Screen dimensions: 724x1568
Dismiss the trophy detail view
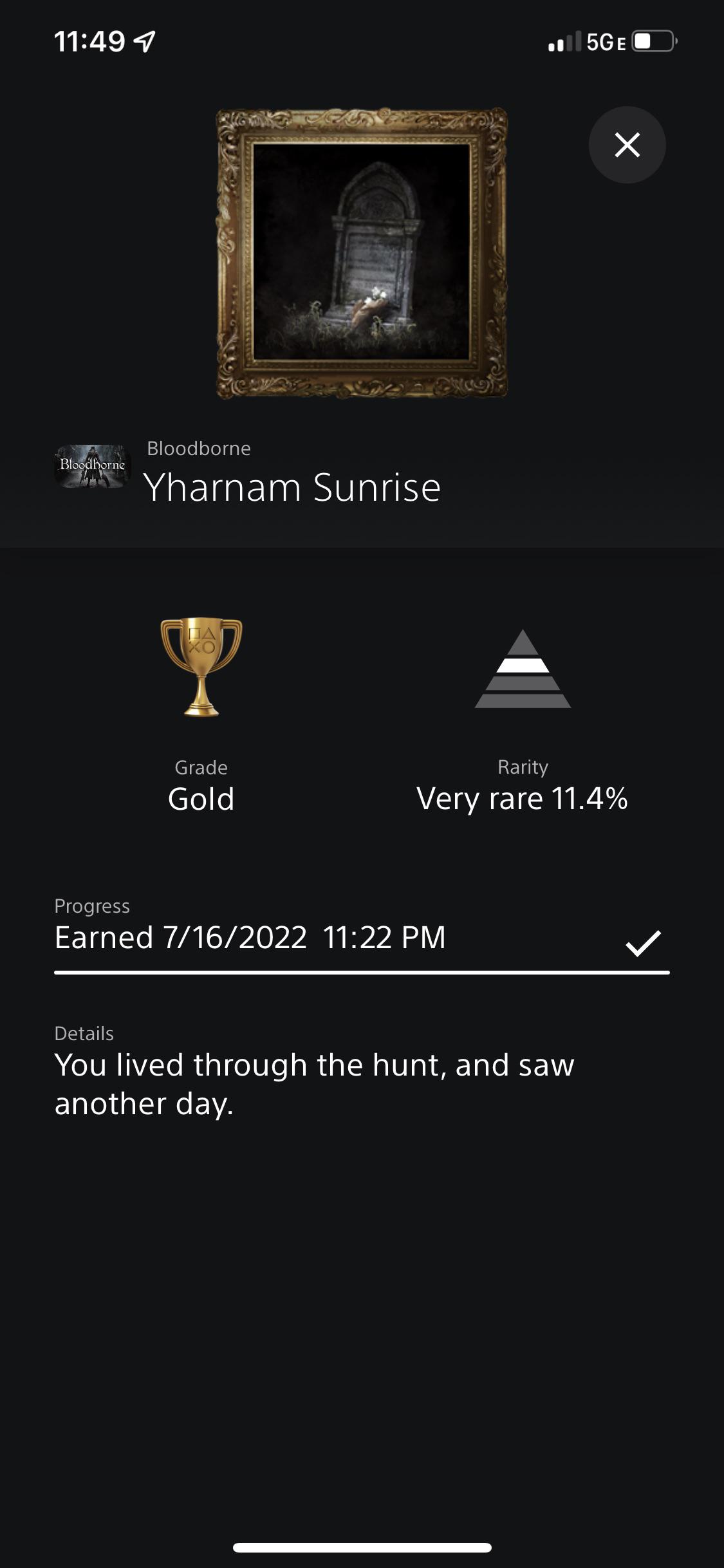(626, 145)
